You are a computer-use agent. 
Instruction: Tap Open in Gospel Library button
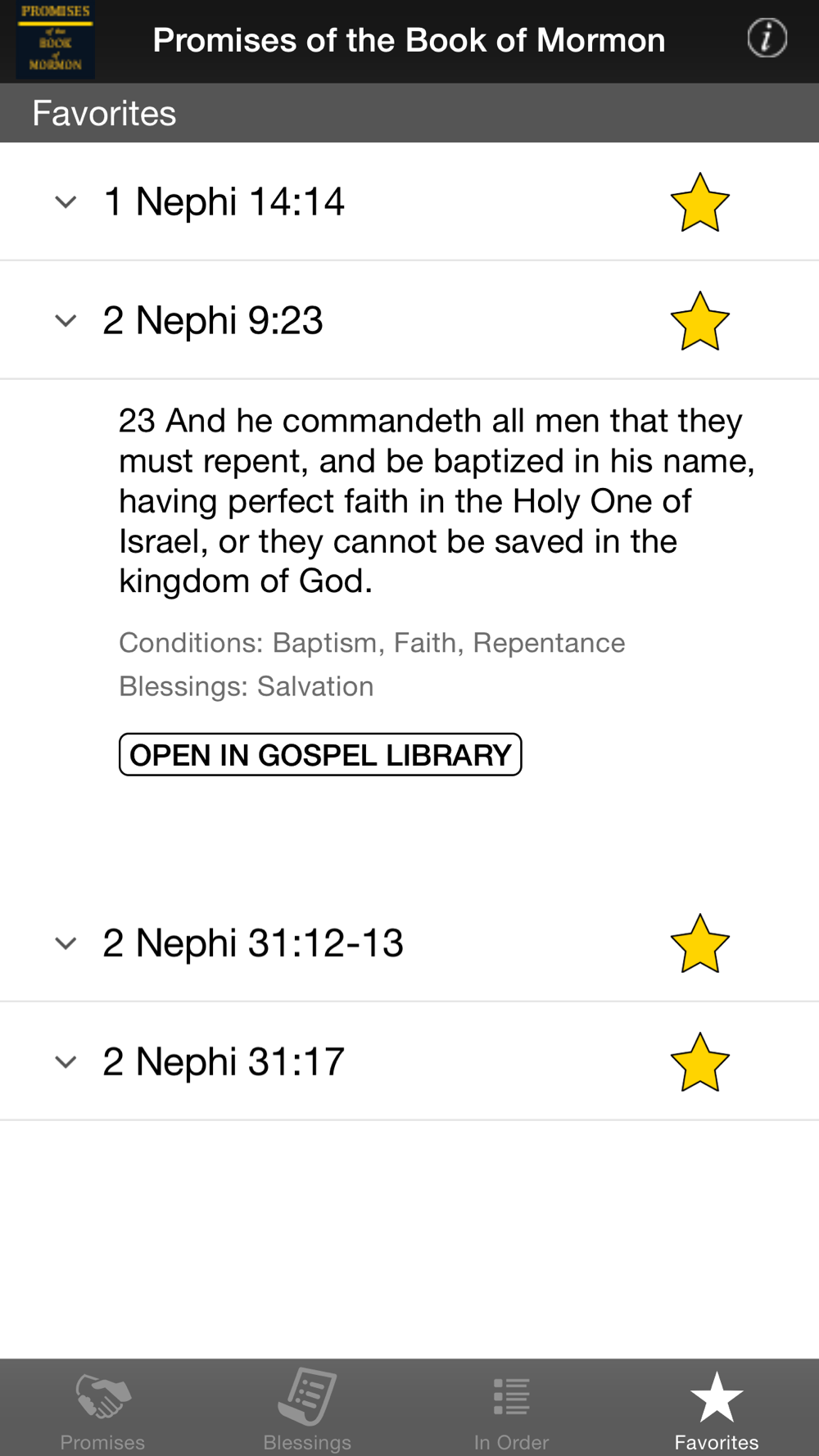click(x=320, y=754)
